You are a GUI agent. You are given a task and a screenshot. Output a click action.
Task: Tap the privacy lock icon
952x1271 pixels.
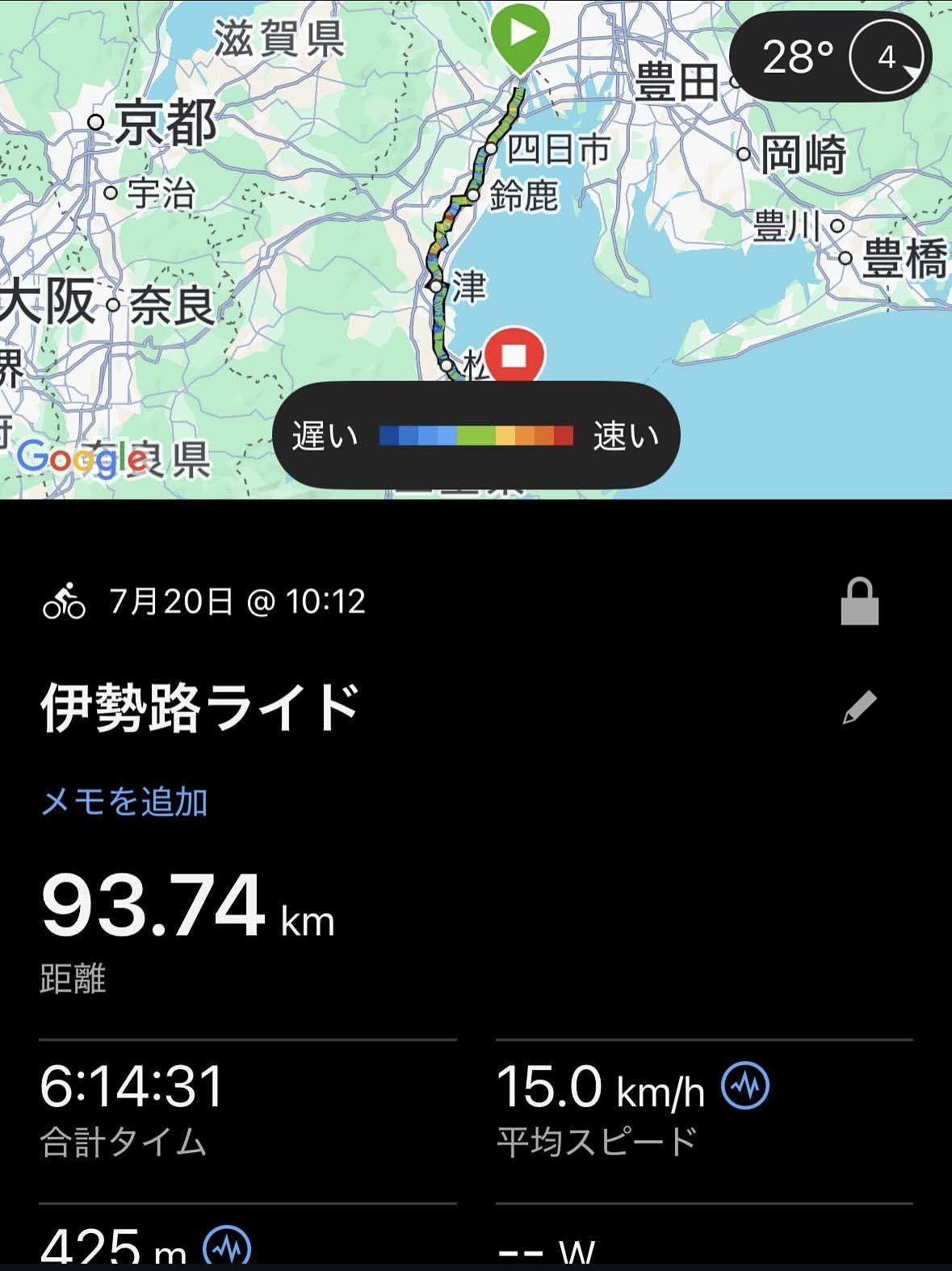pos(859,602)
